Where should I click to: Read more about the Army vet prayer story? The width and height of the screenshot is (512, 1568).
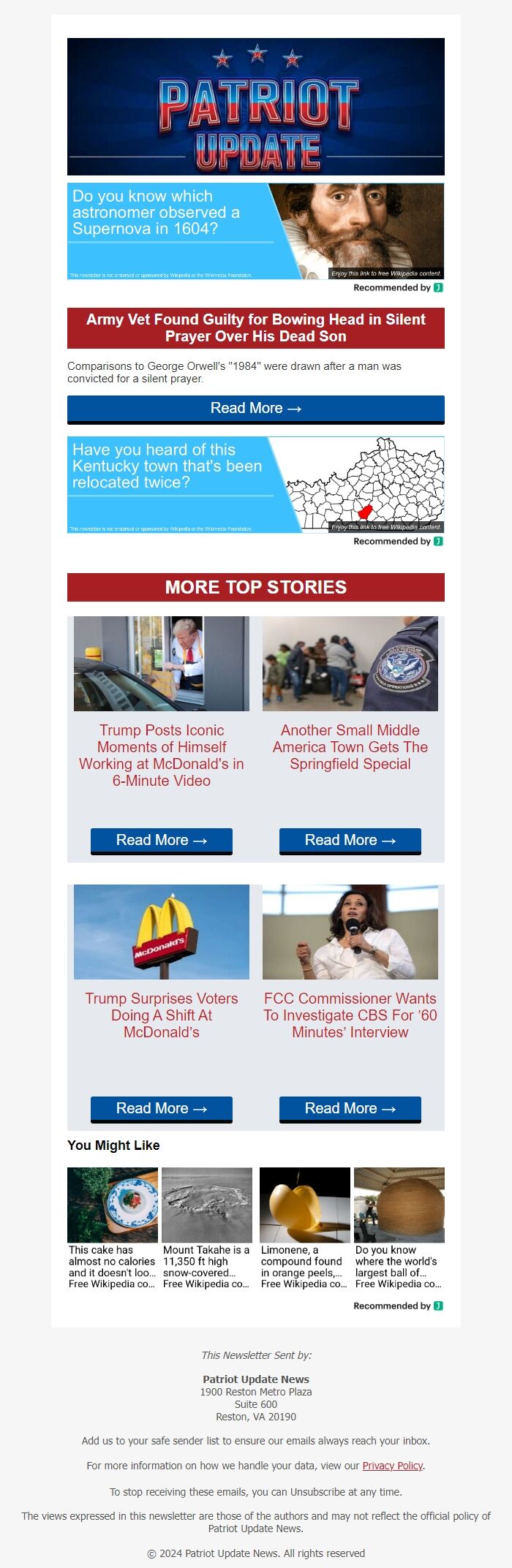coord(255,409)
